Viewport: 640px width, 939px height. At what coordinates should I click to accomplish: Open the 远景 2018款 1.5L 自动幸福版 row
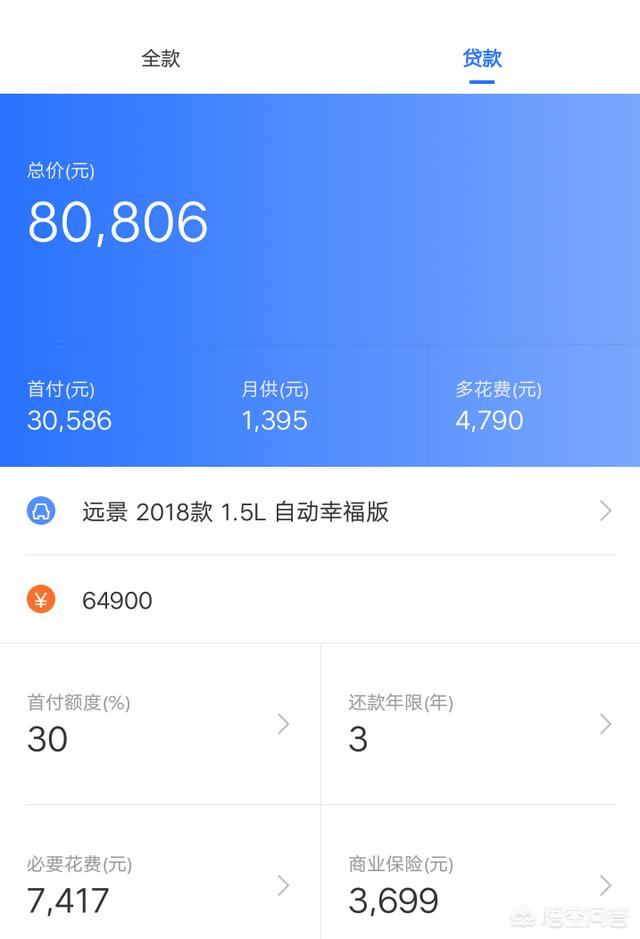point(320,511)
